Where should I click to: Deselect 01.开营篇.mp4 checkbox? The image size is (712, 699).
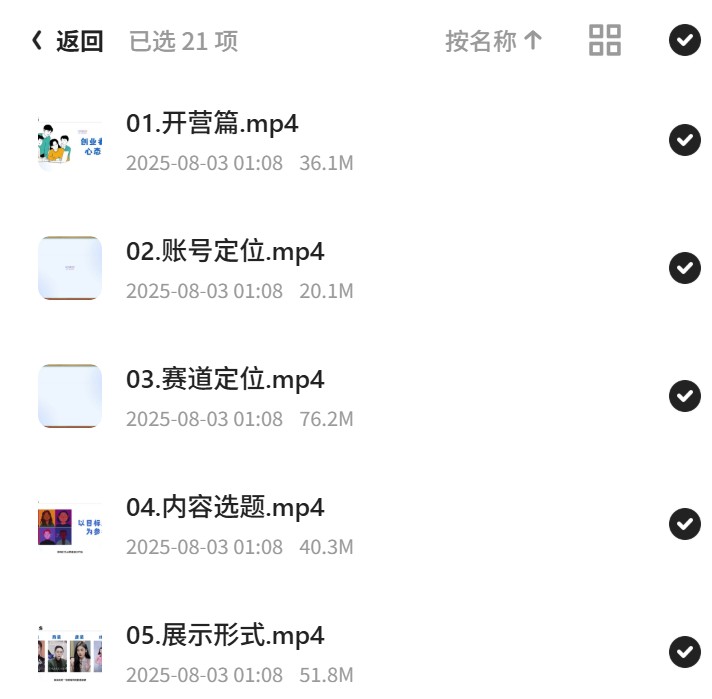(685, 140)
